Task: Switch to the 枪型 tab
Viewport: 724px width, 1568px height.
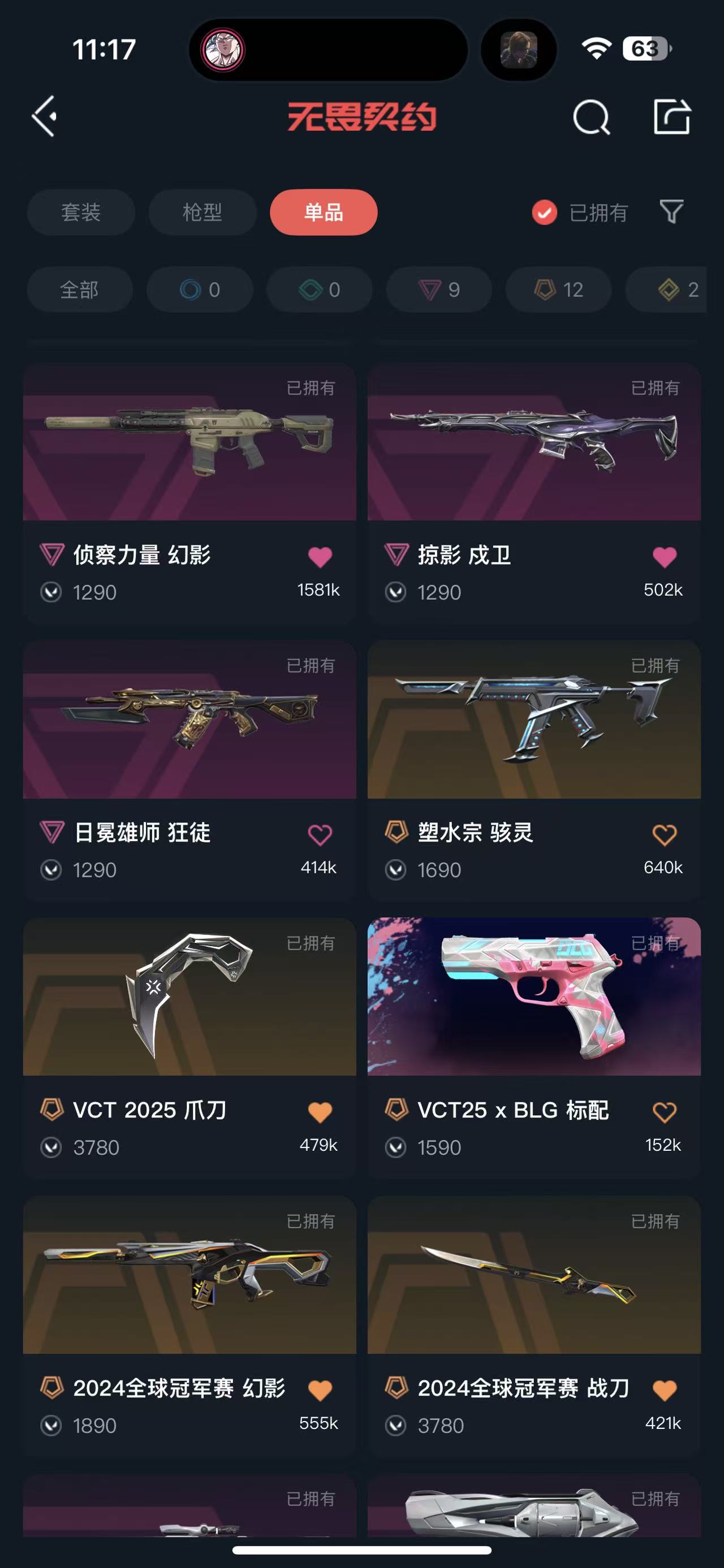Action: point(202,213)
